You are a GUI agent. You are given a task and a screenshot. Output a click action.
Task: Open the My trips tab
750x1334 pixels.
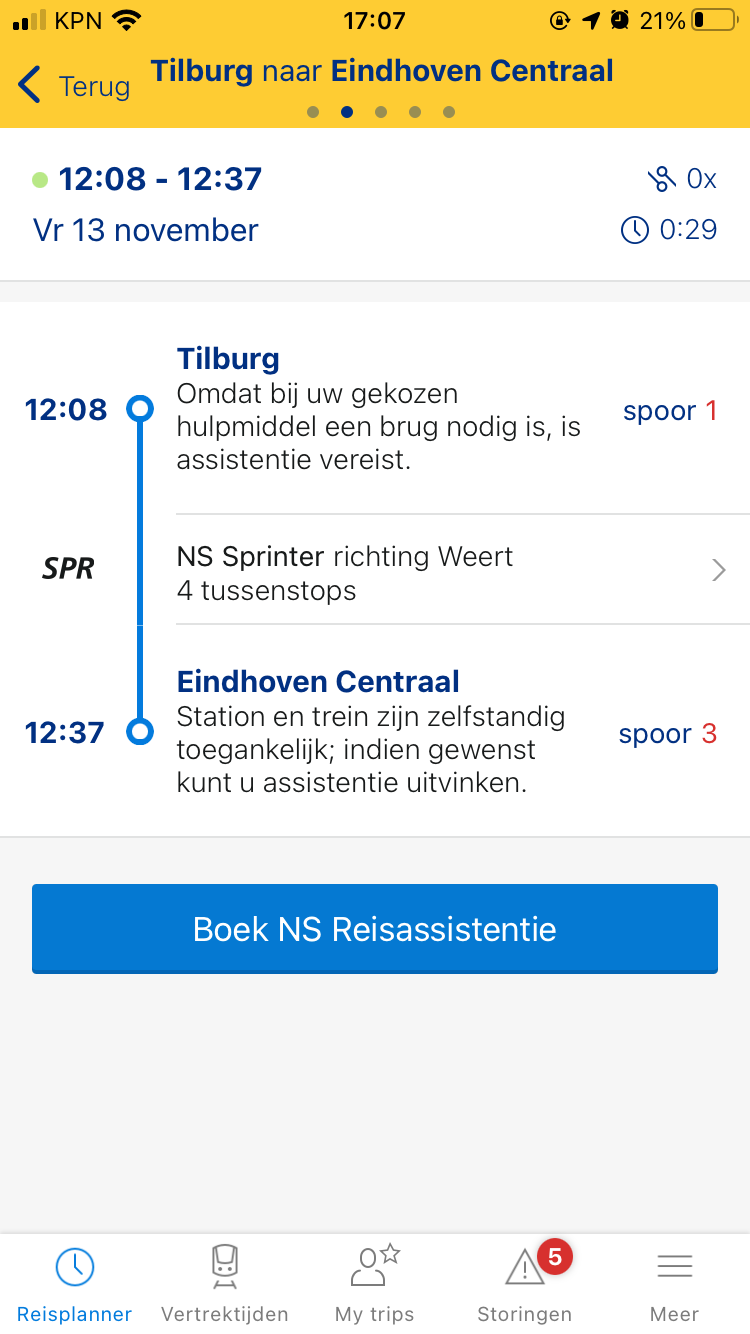(375, 1285)
